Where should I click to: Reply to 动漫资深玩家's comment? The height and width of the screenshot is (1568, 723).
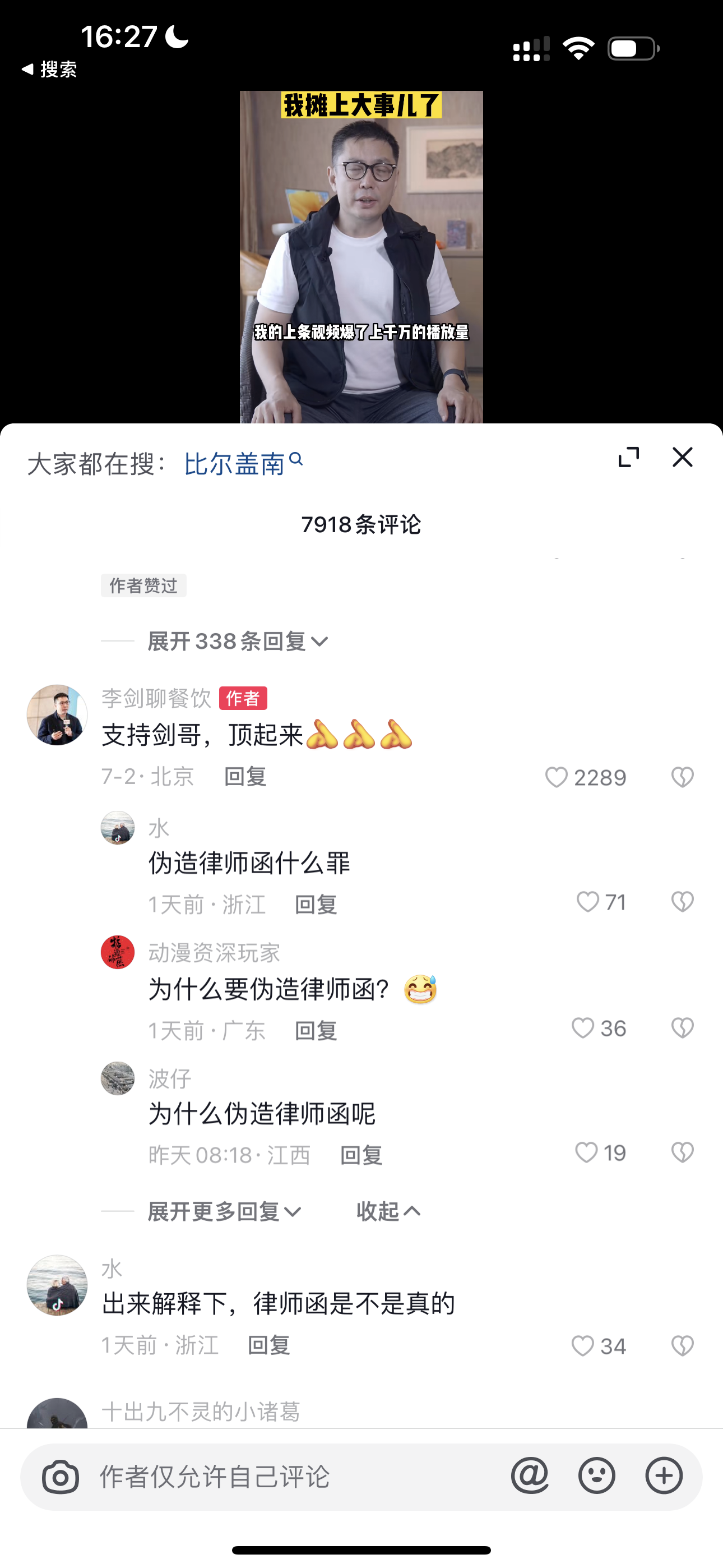coord(316,1031)
